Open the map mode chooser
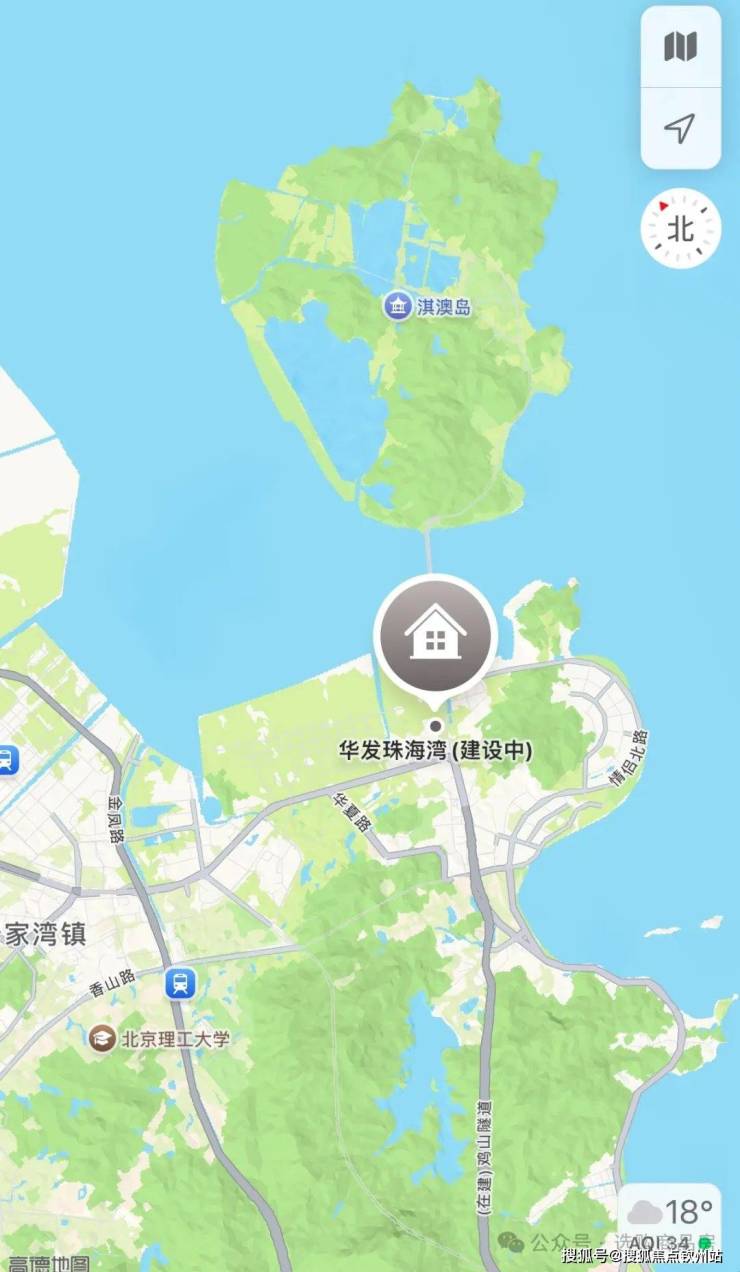 (680, 46)
